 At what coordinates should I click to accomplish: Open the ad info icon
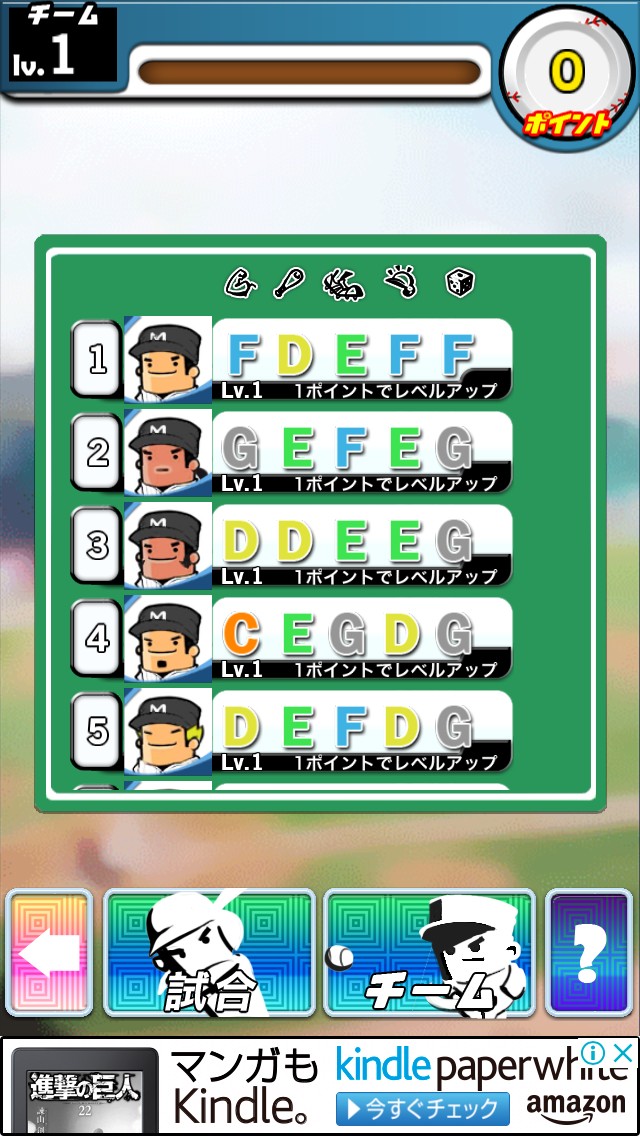(x=594, y=1052)
